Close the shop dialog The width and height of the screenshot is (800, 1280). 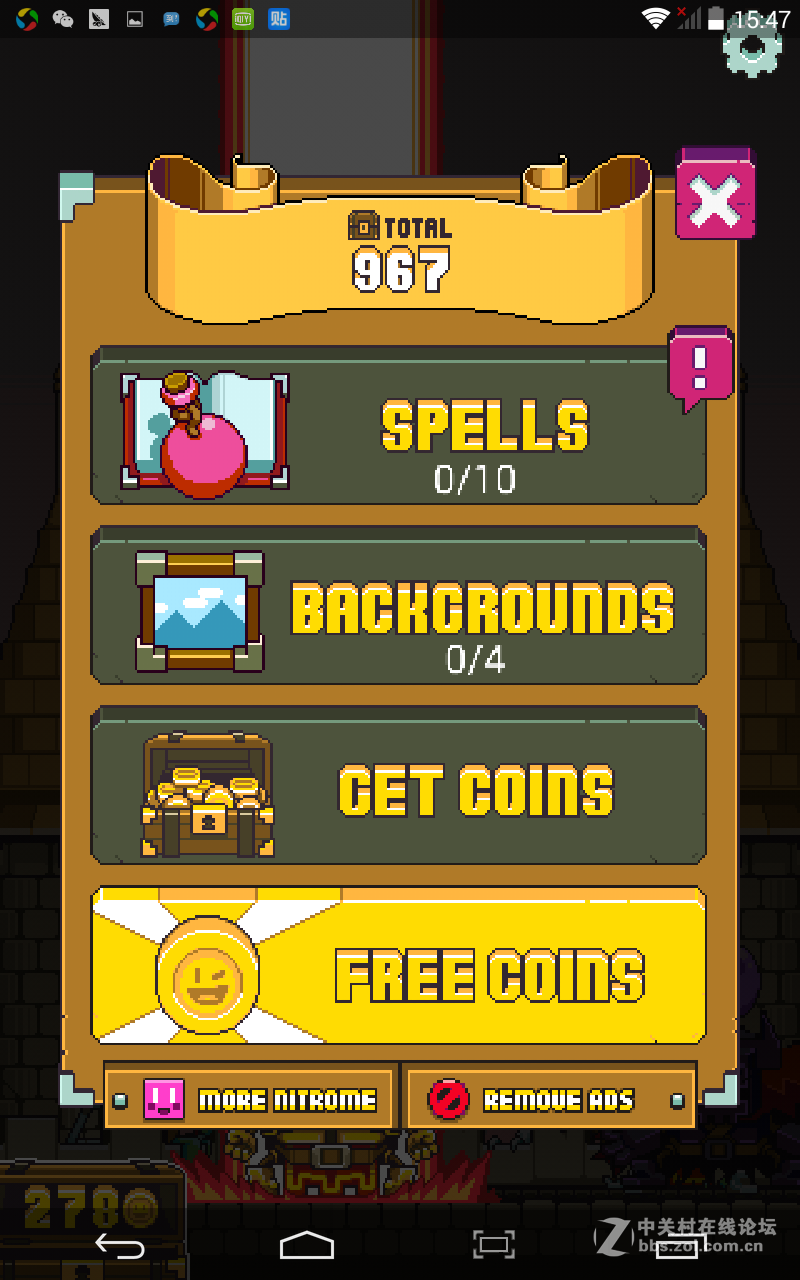pos(715,198)
